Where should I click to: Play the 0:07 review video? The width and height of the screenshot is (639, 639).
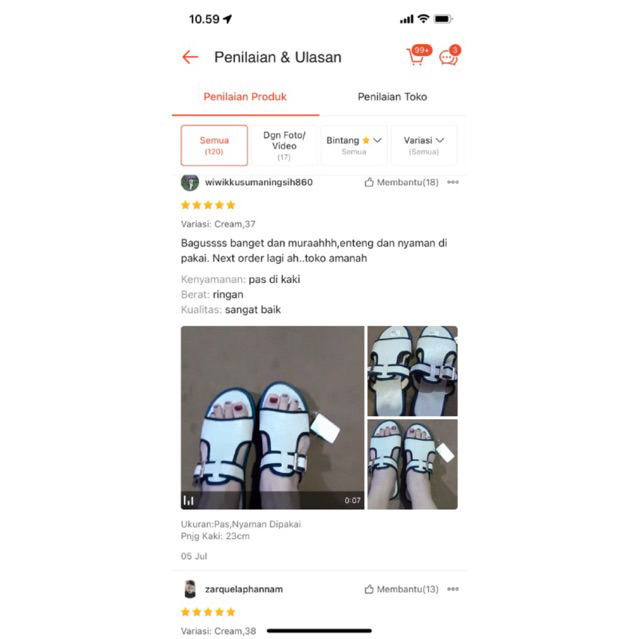click(272, 418)
